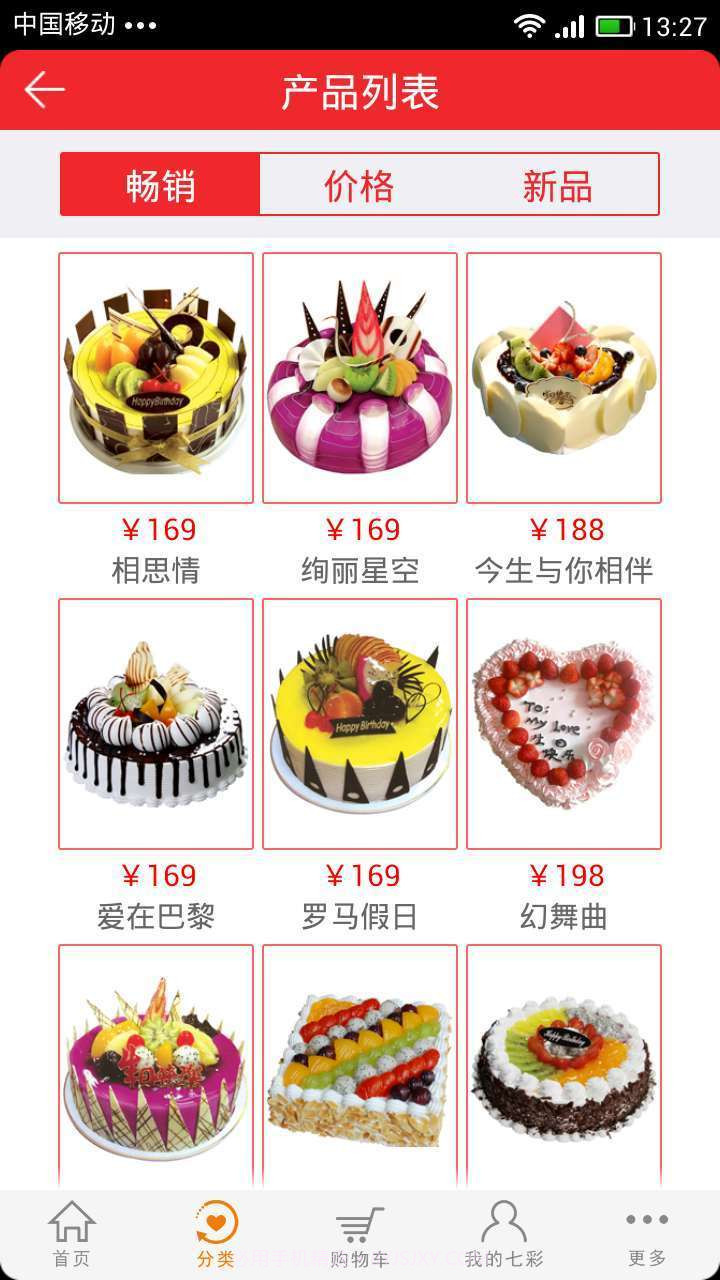Switch to the 我的七彩 tab
Image resolution: width=720 pixels, height=1280 pixels.
[x=504, y=1234]
